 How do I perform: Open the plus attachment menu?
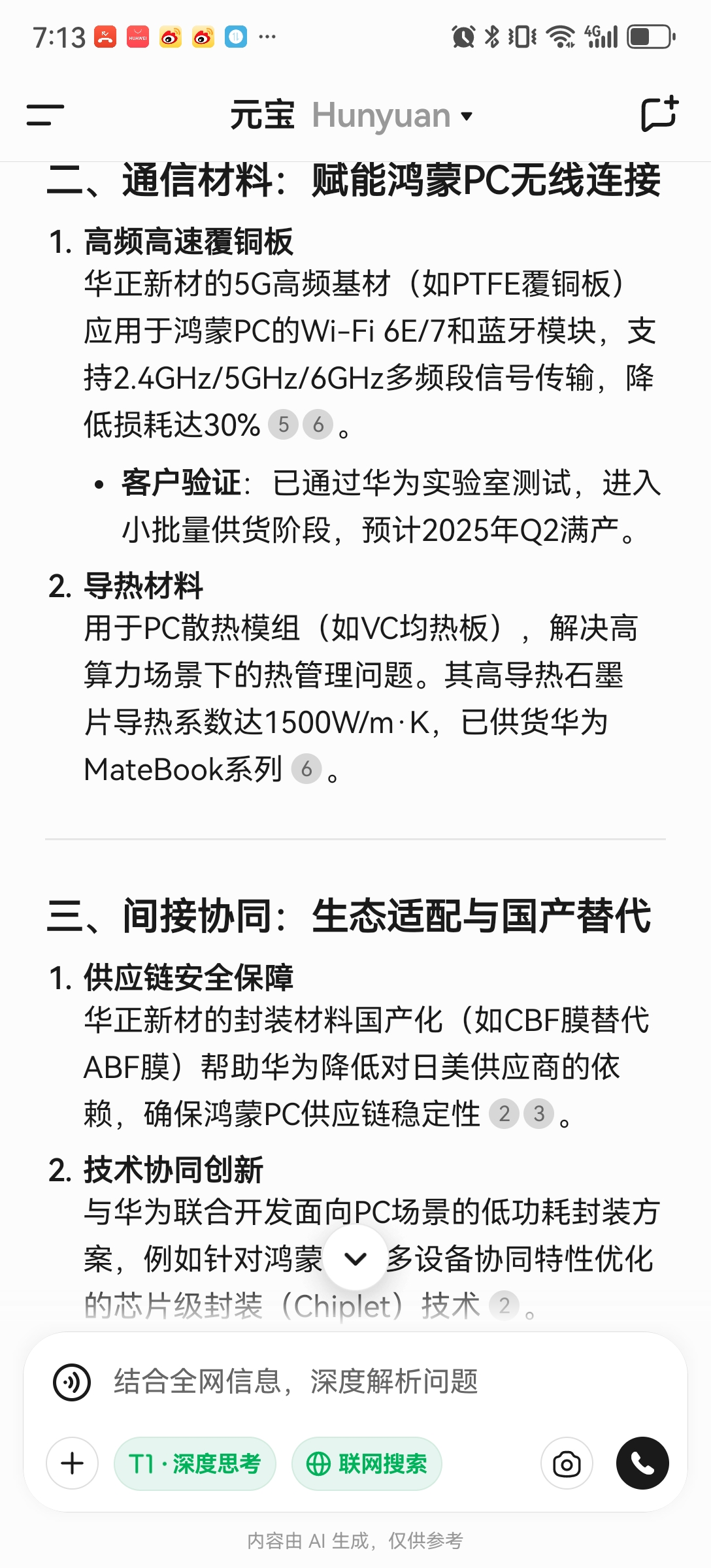pos(73,1463)
